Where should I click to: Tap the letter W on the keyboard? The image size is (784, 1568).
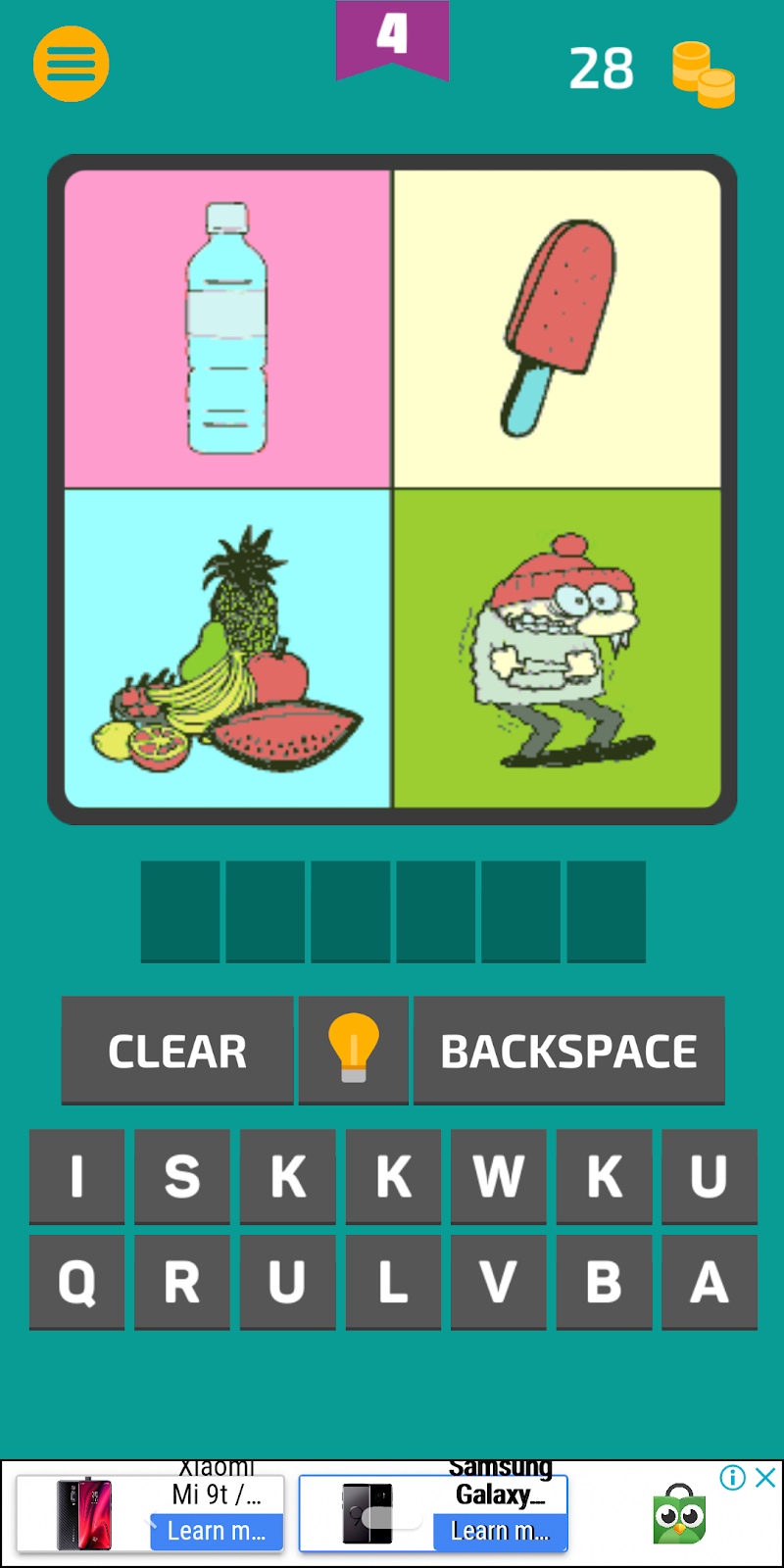[x=498, y=1176]
